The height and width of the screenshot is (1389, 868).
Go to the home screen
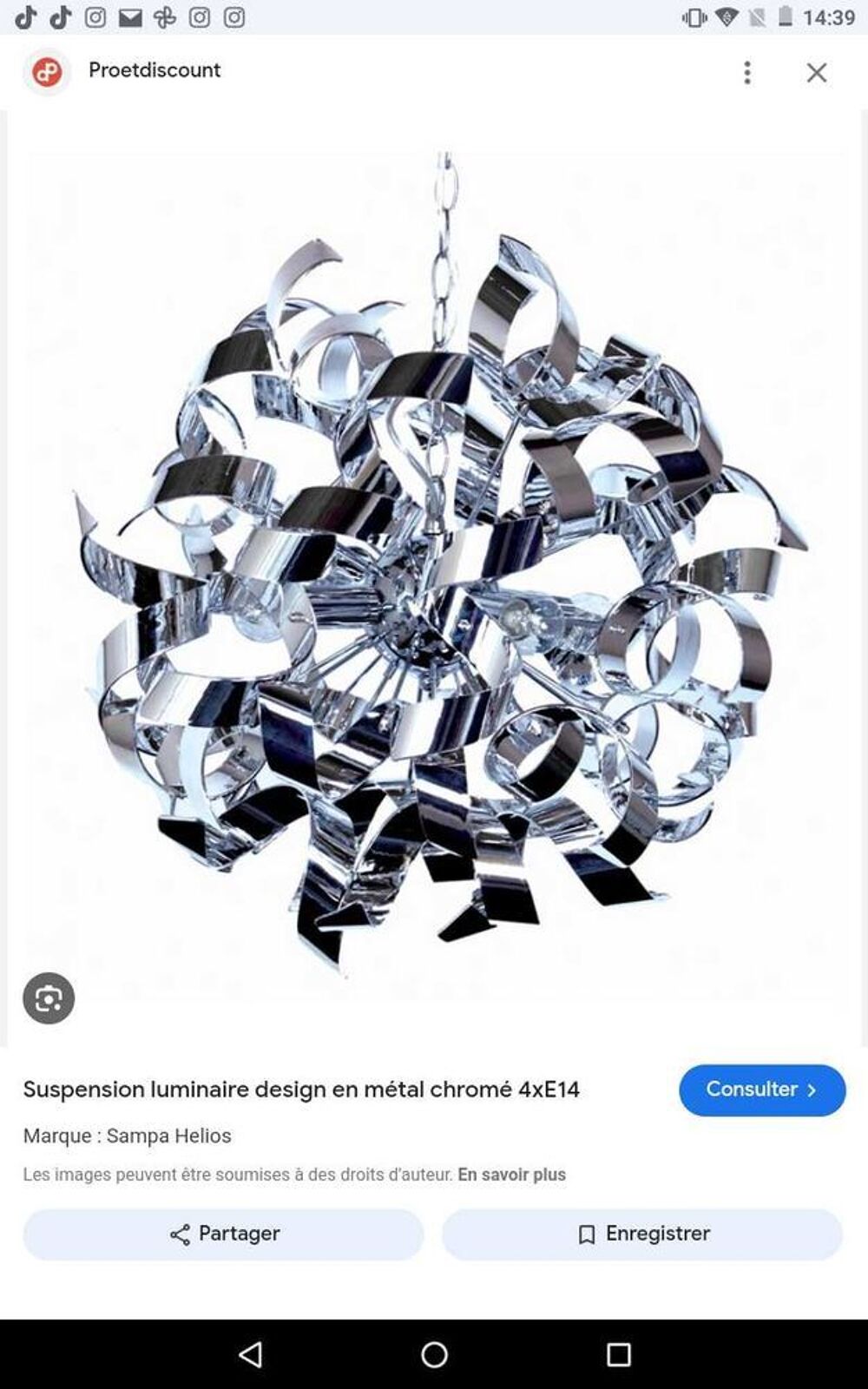pyautogui.click(x=434, y=1354)
